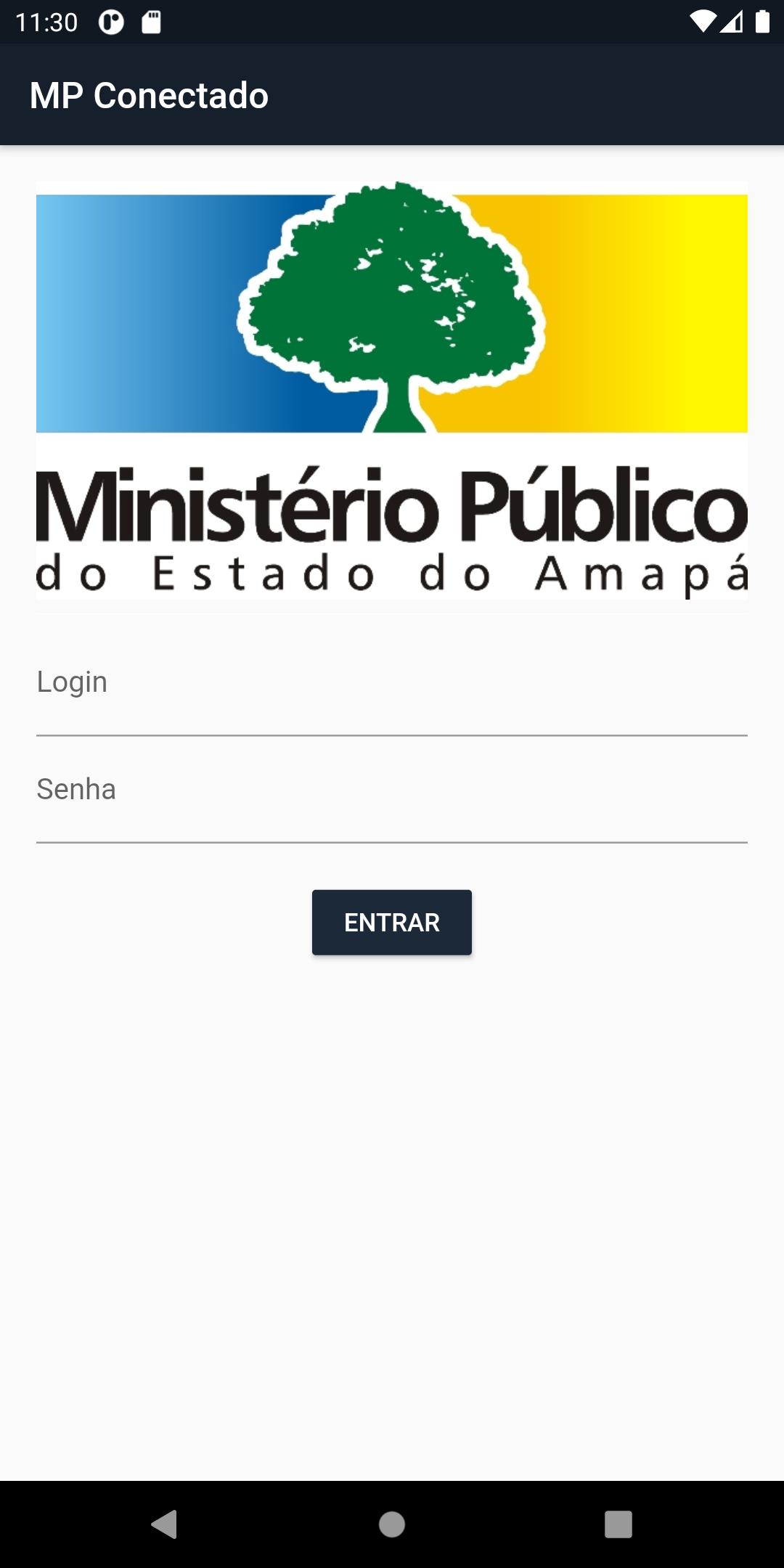
Task: Select the Senha password field
Action: [392, 797]
